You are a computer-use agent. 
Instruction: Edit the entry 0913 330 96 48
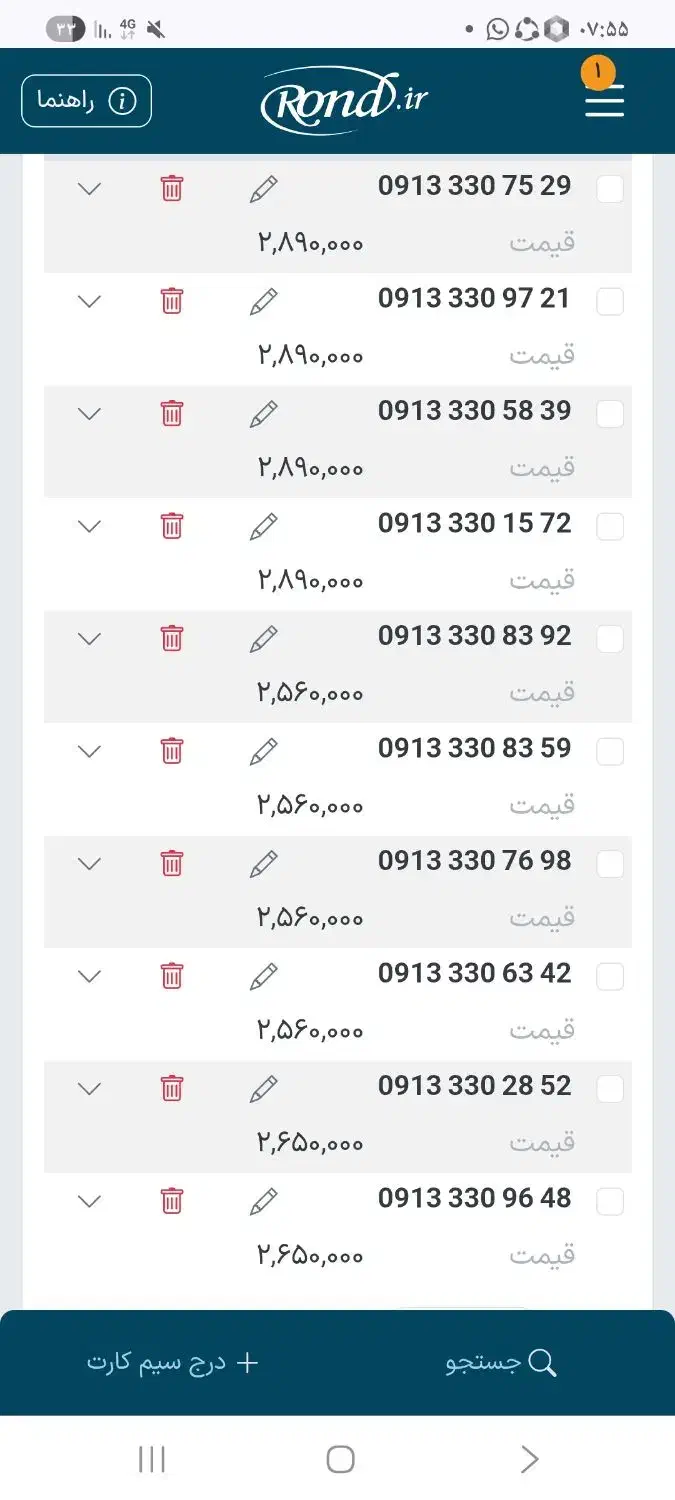263,1201
